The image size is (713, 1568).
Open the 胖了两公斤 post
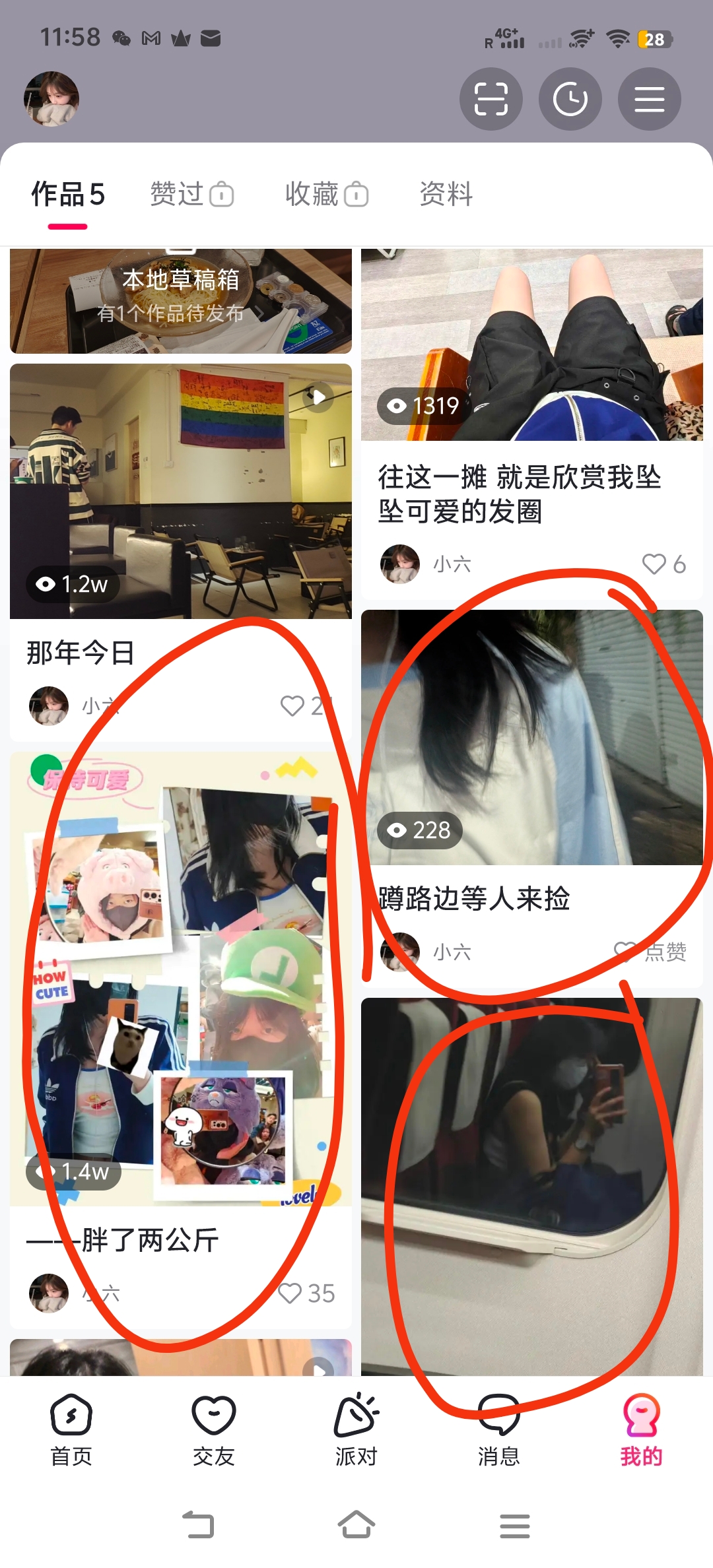click(180, 978)
